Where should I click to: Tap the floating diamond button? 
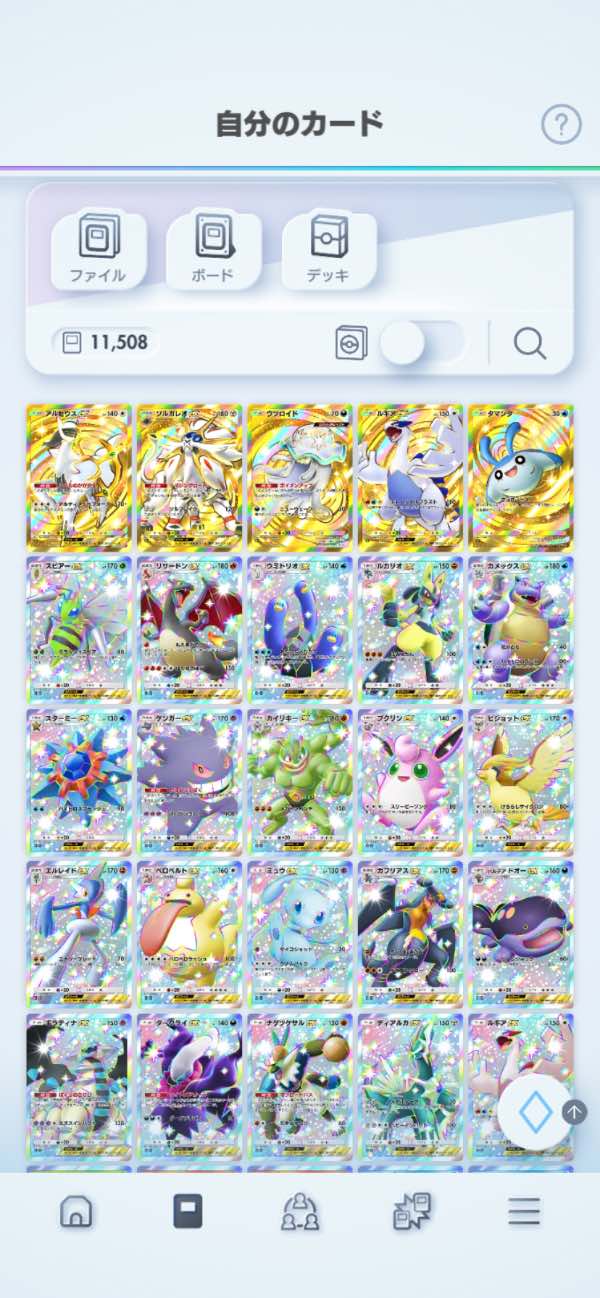click(x=535, y=1112)
